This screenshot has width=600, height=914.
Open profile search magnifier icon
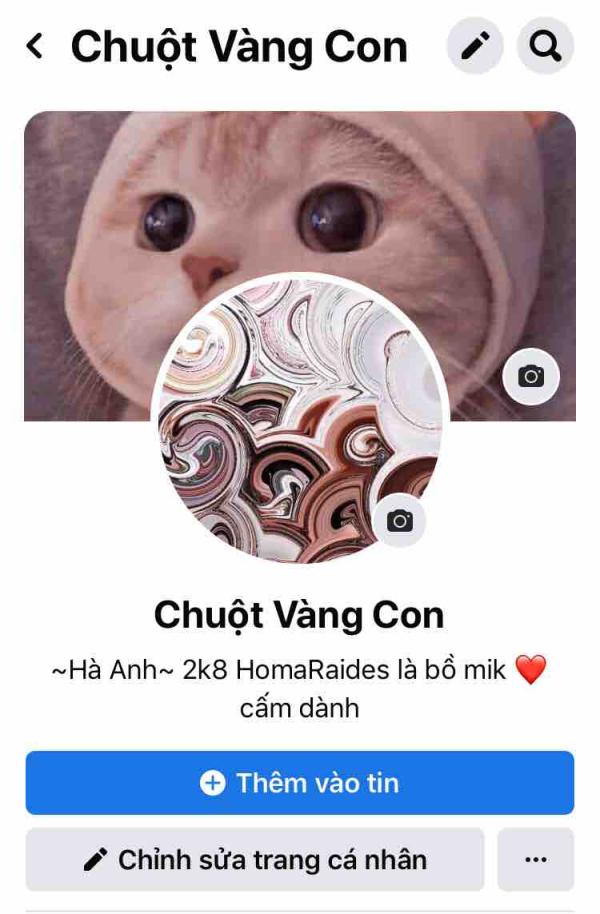click(545, 46)
